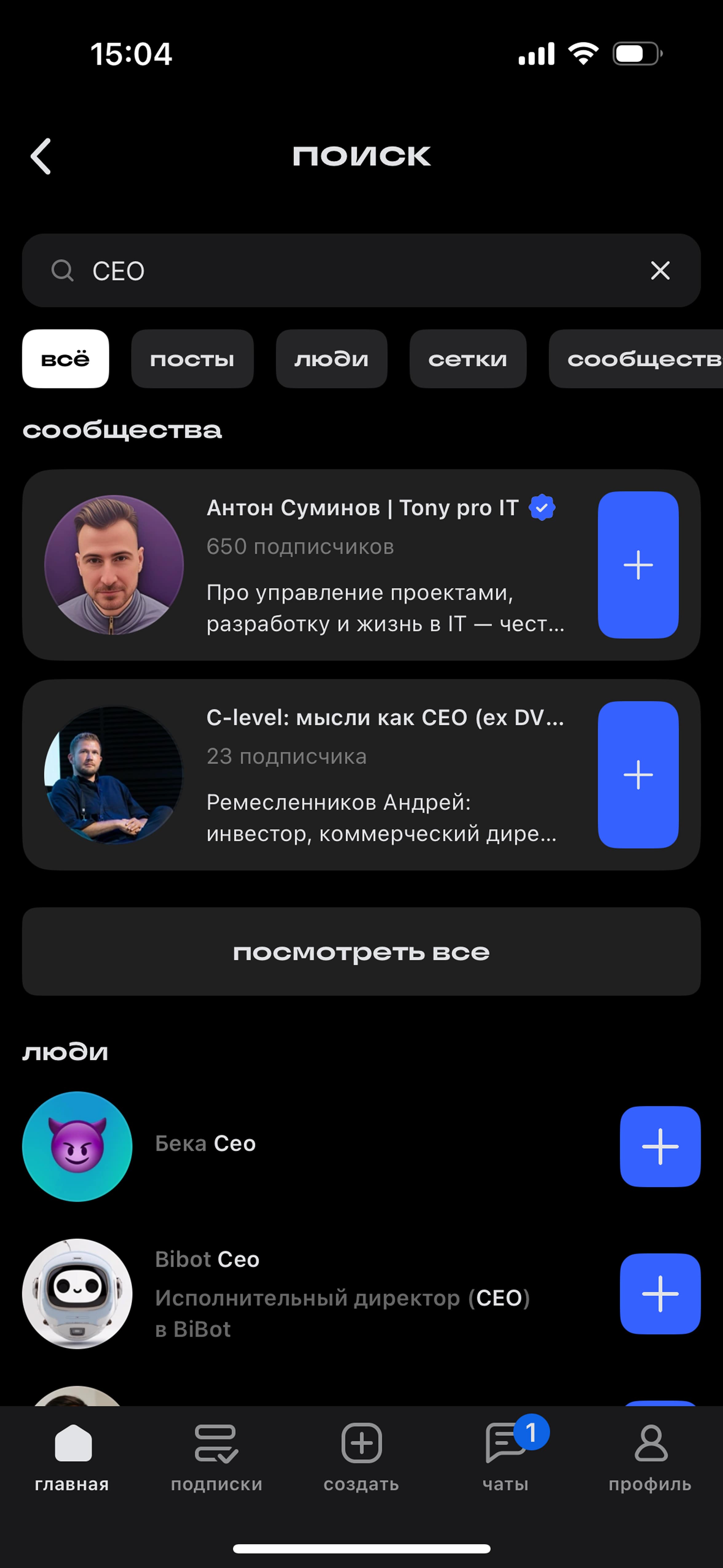
Task: Tap the CEO search field
Action: coord(361,270)
